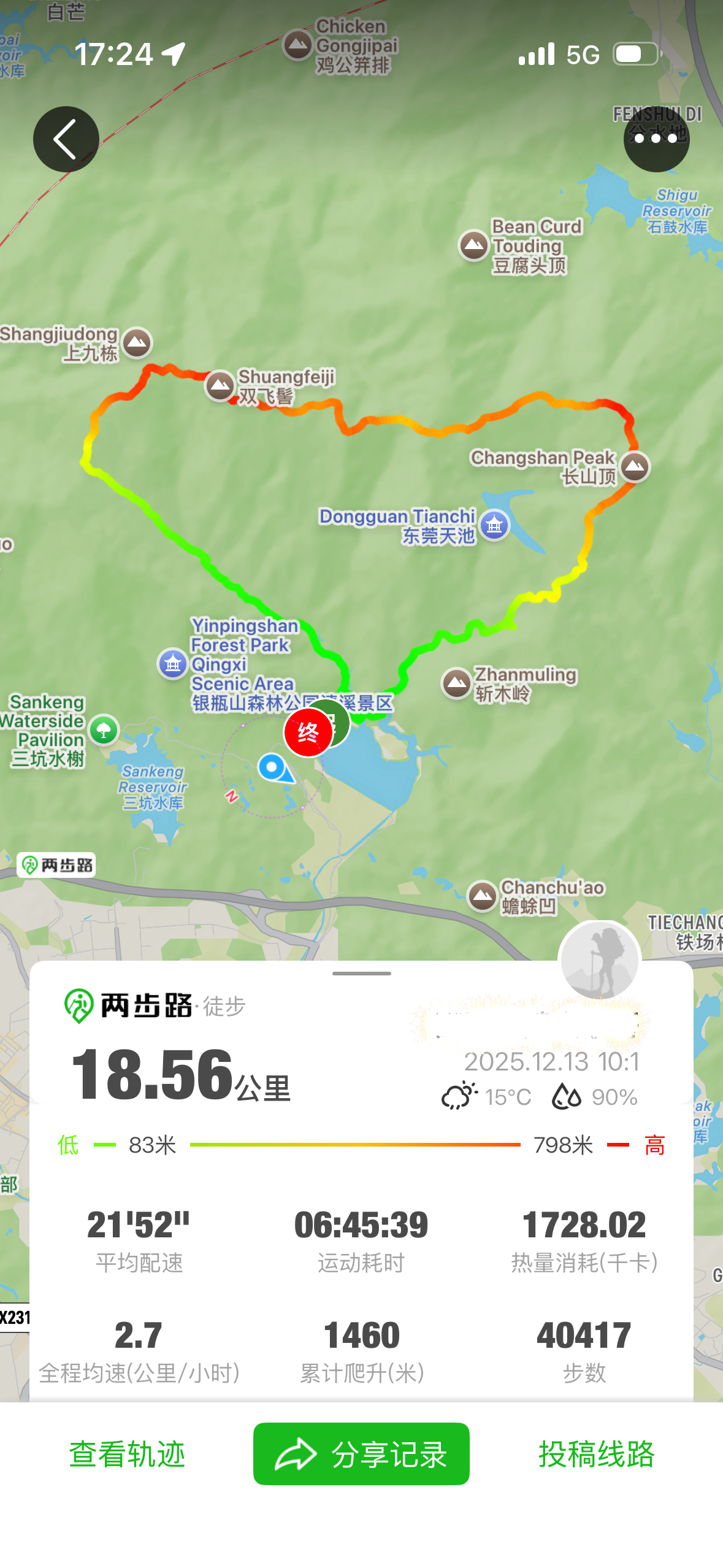
Task: Tap 查看轨迹 to view the track
Action: (127, 1454)
